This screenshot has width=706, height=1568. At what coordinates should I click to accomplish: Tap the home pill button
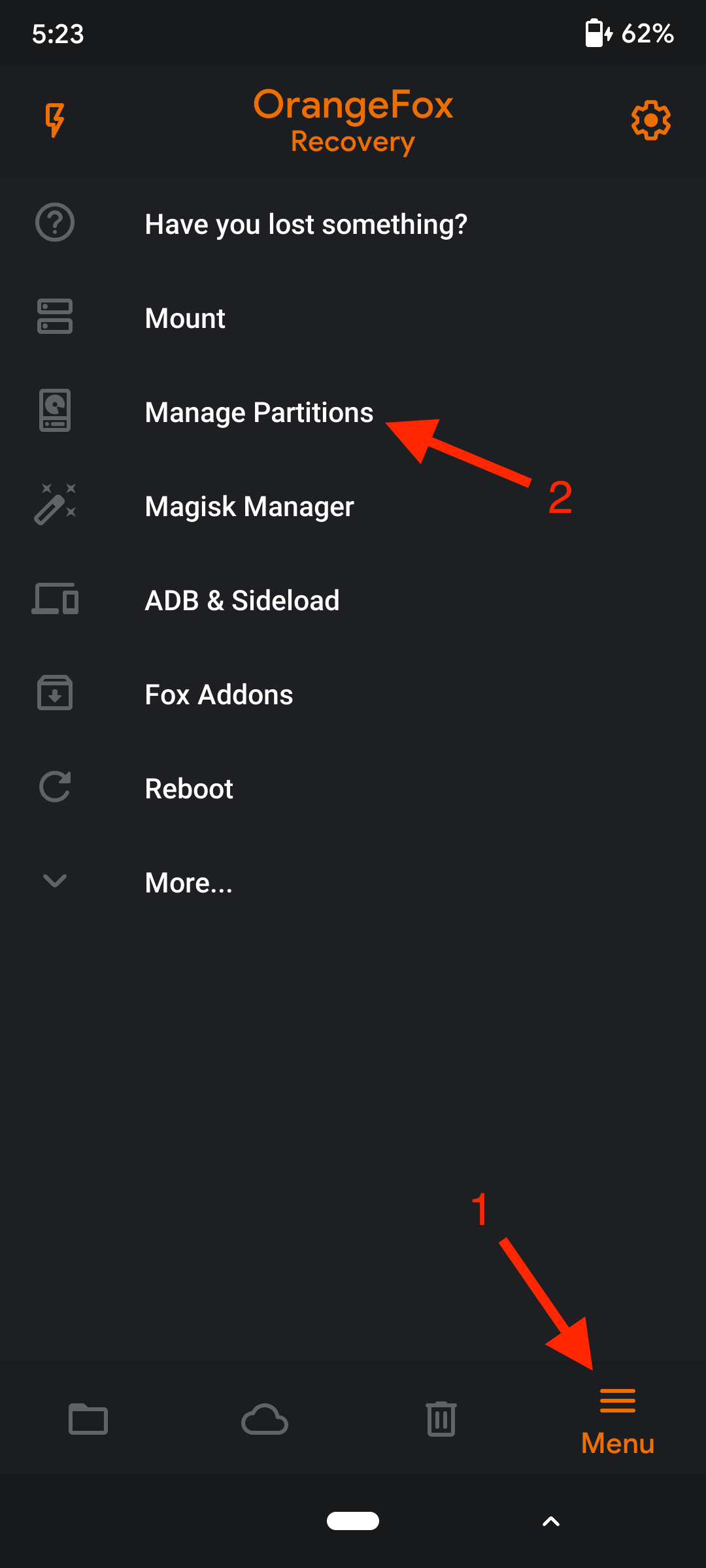click(x=353, y=1521)
